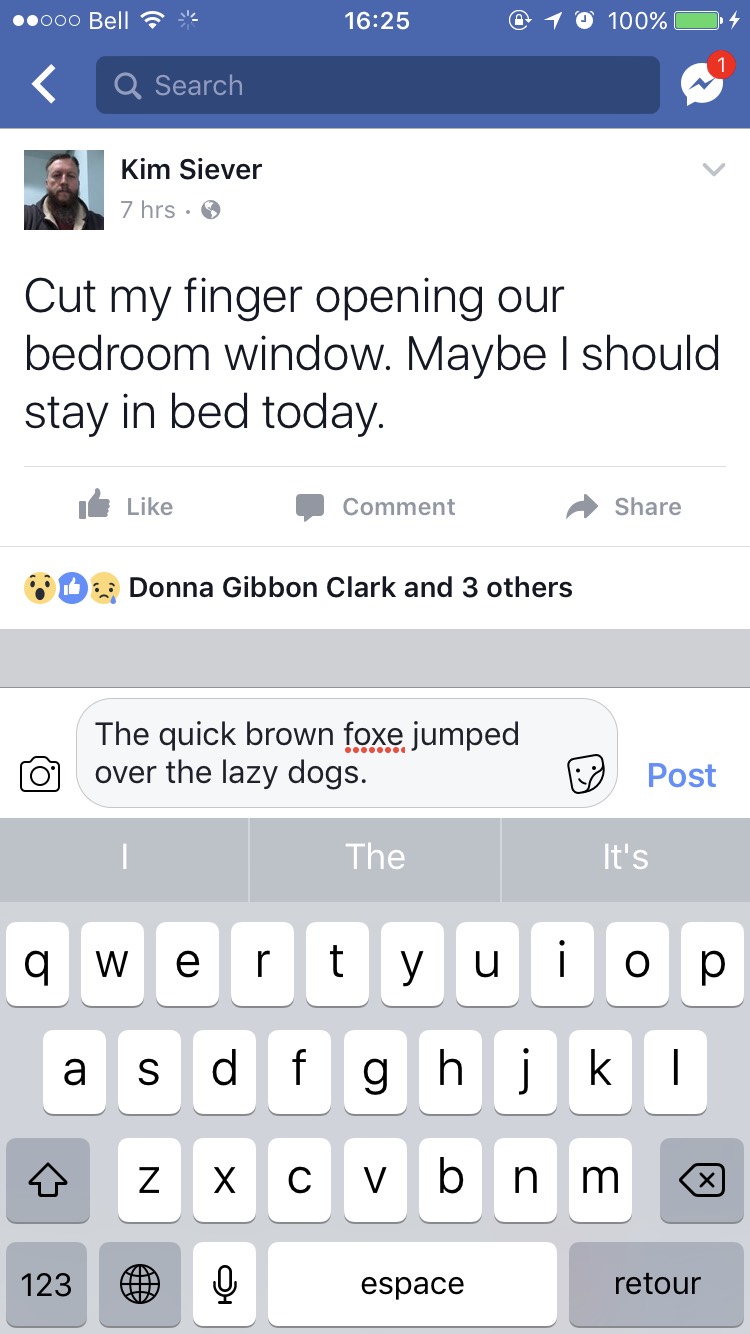Tap the Comment button under the post

(x=375, y=507)
